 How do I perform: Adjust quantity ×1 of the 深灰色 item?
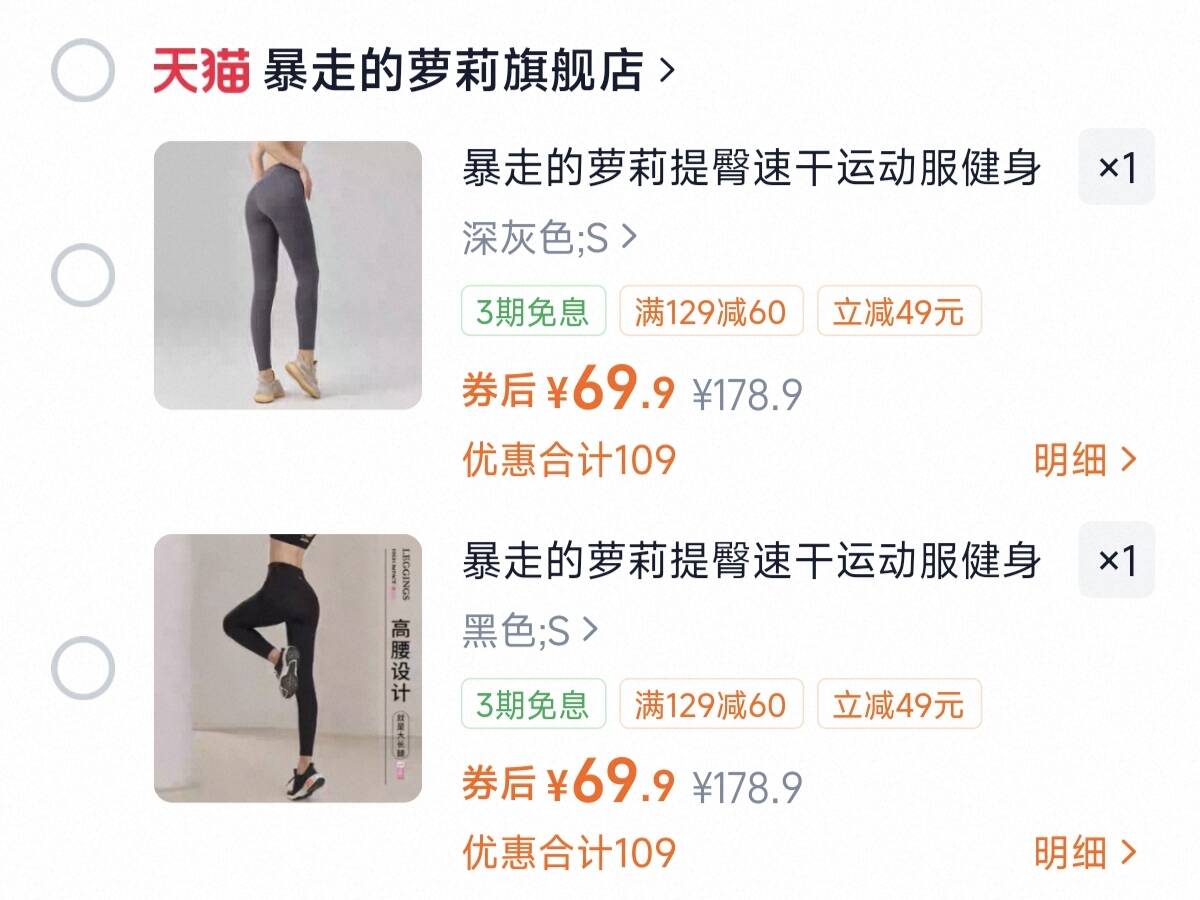1117,167
